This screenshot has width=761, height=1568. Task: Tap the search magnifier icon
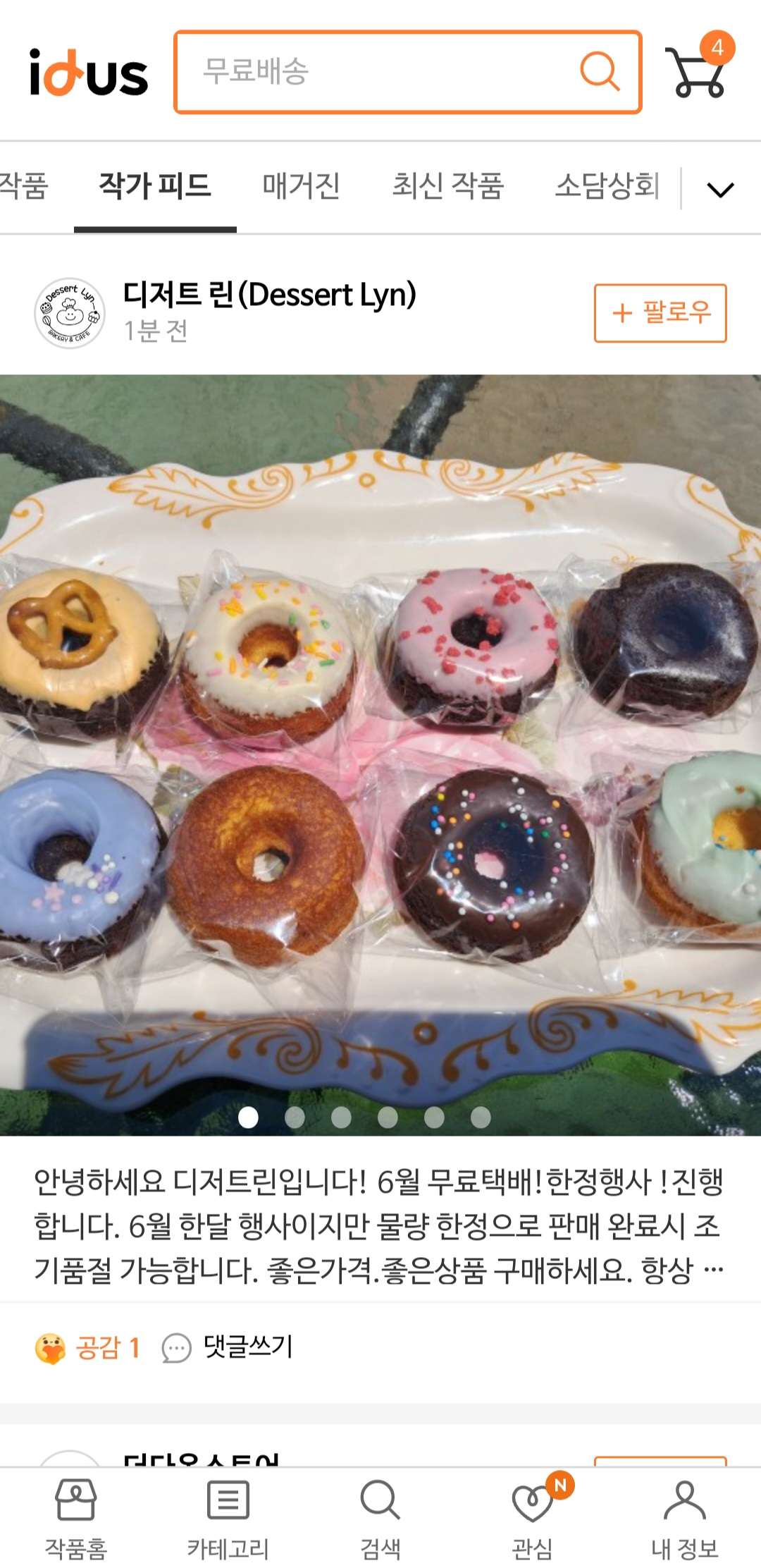click(599, 71)
